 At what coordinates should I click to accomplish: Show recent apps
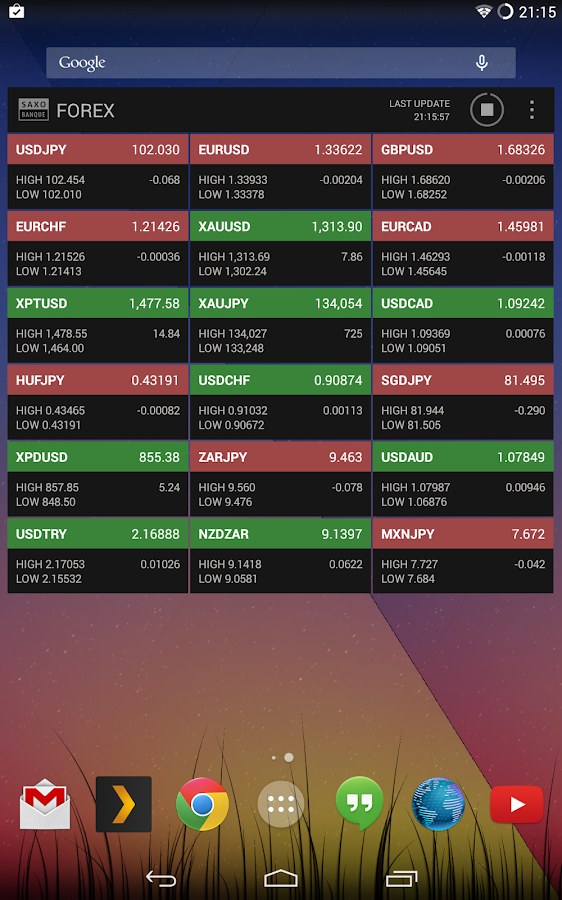pyautogui.click(x=401, y=878)
